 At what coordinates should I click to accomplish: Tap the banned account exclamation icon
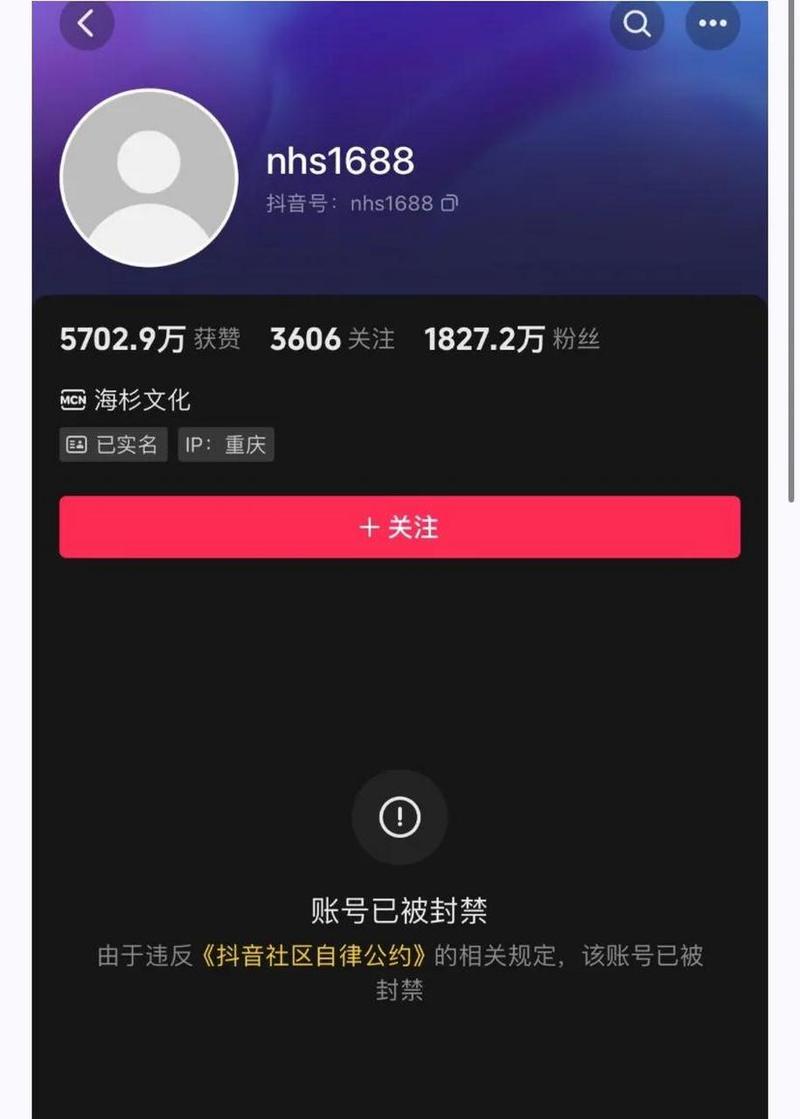pyautogui.click(x=400, y=816)
